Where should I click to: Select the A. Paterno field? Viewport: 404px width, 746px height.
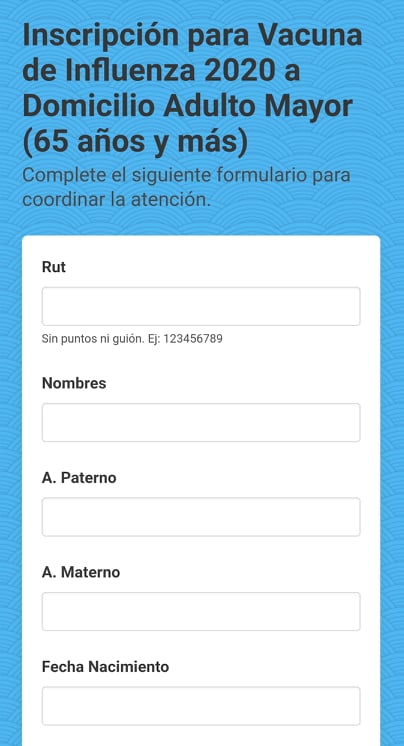coord(201,517)
